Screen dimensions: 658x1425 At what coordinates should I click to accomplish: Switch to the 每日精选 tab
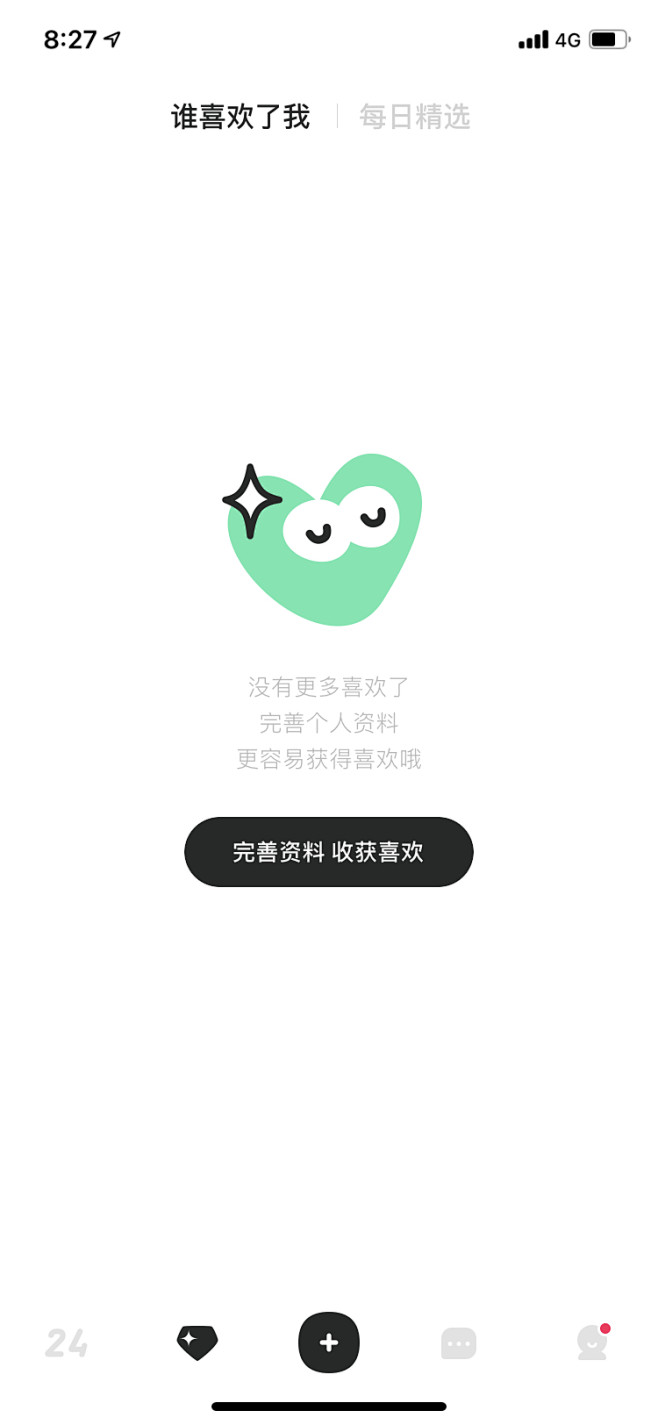click(414, 117)
